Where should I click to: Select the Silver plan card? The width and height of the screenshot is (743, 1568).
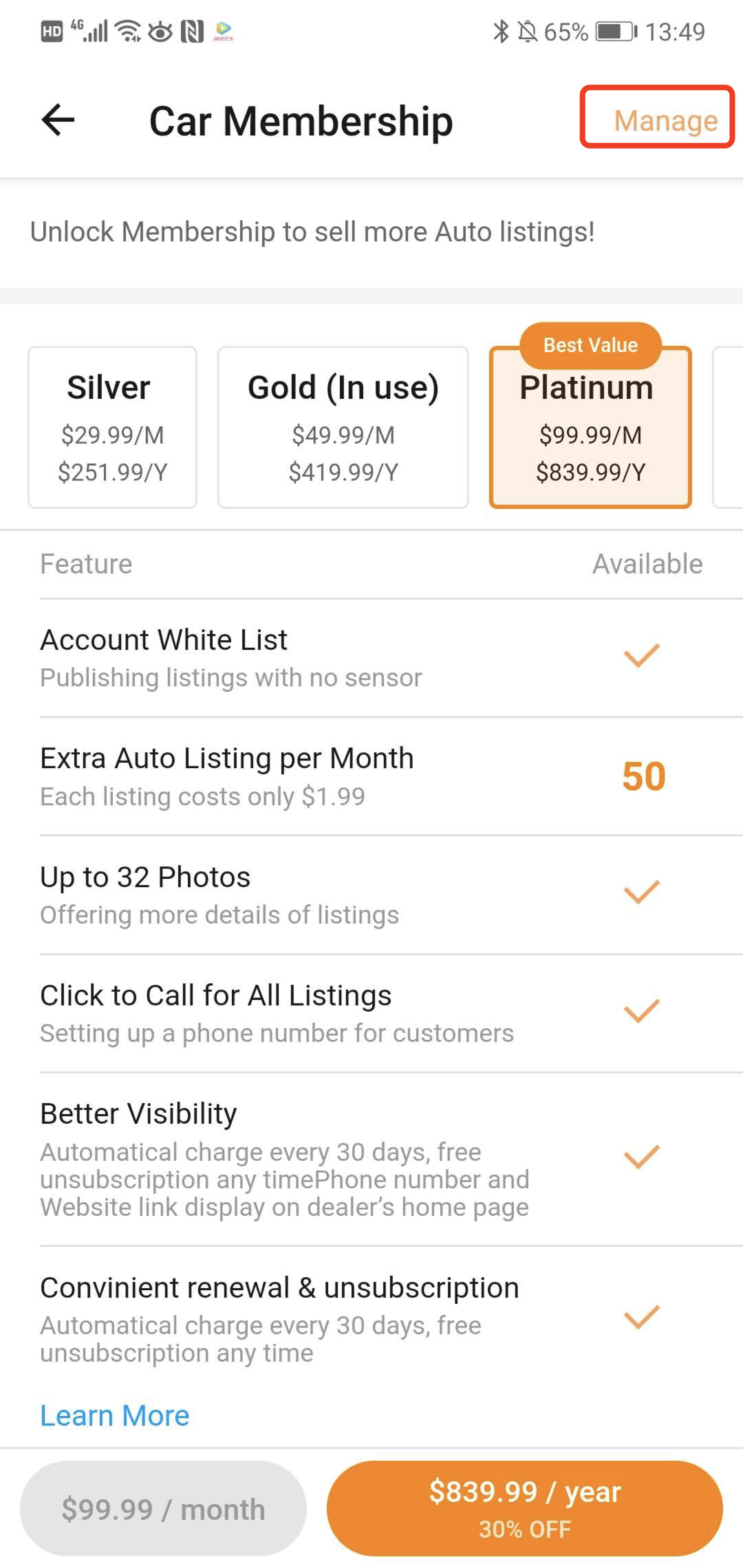[112, 427]
